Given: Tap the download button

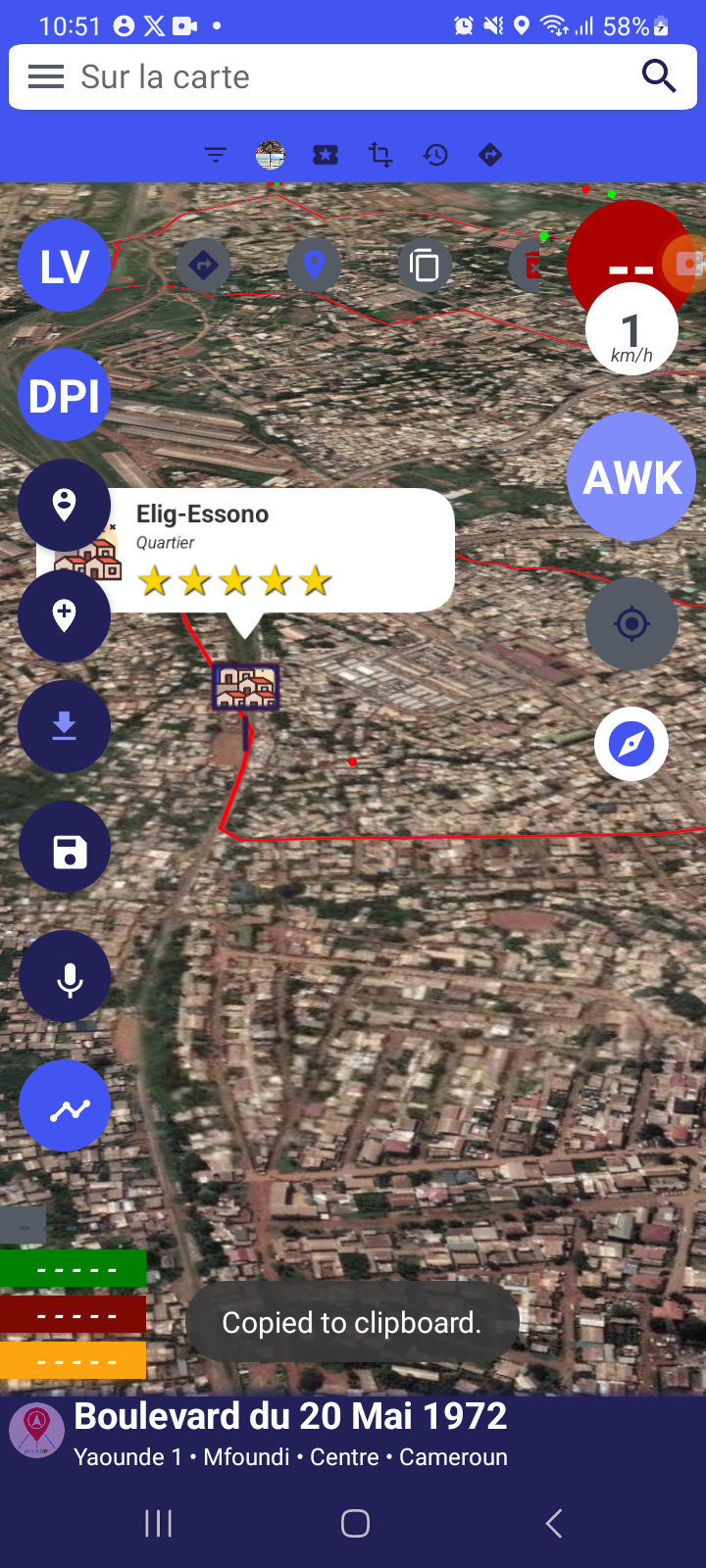Looking at the screenshot, I should [65, 726].
